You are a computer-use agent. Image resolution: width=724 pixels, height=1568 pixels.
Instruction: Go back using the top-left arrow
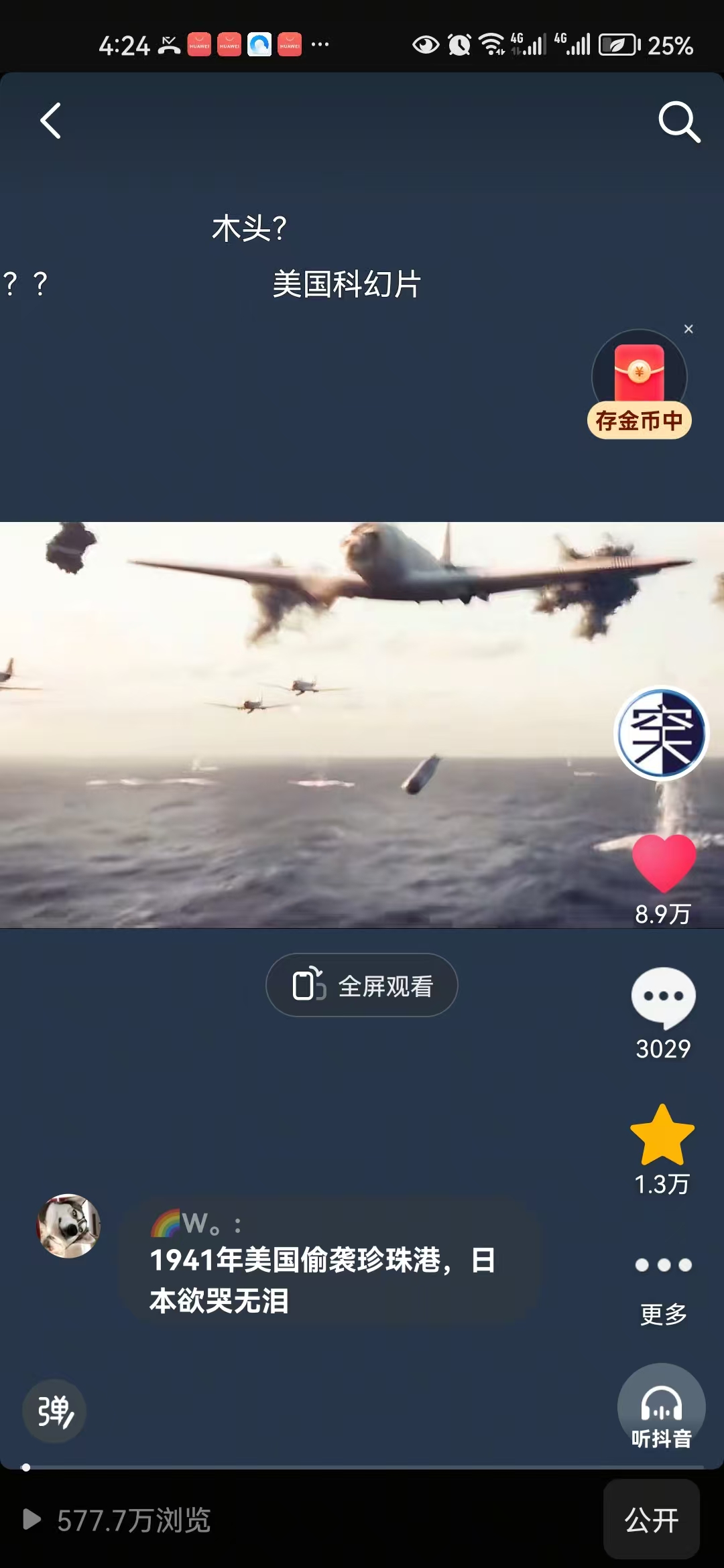[51, 121]
